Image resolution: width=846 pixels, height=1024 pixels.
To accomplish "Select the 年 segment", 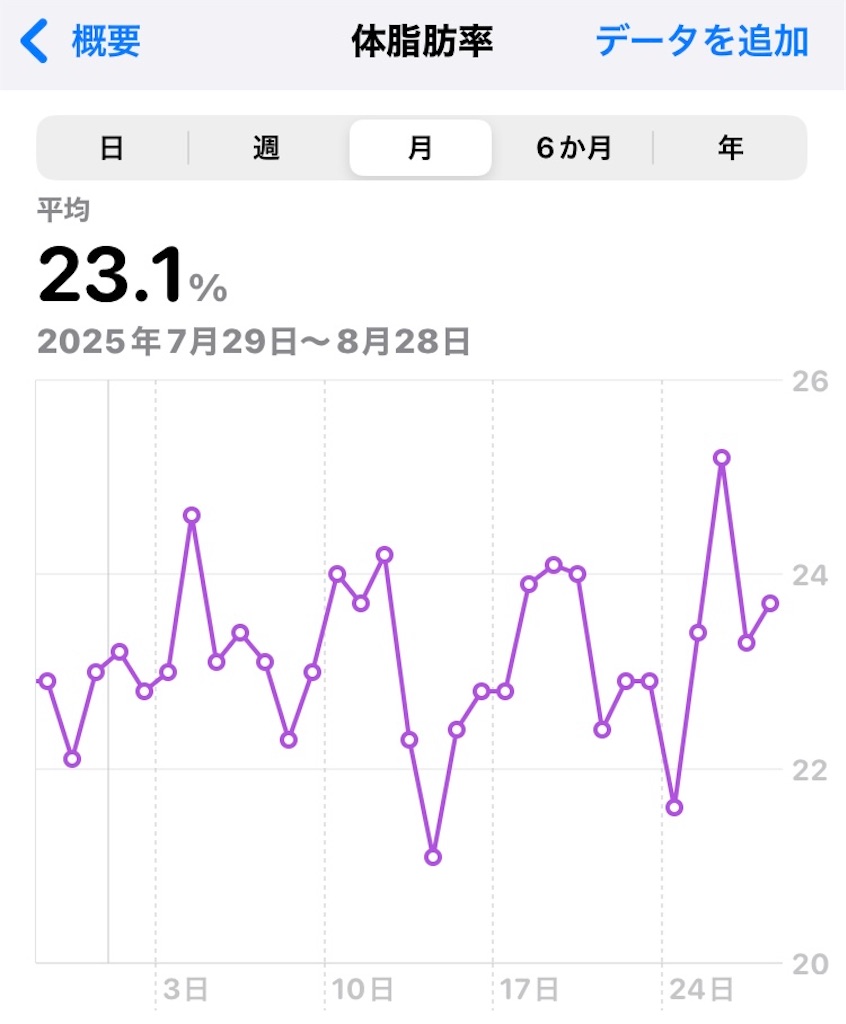I will pos(730,147).
